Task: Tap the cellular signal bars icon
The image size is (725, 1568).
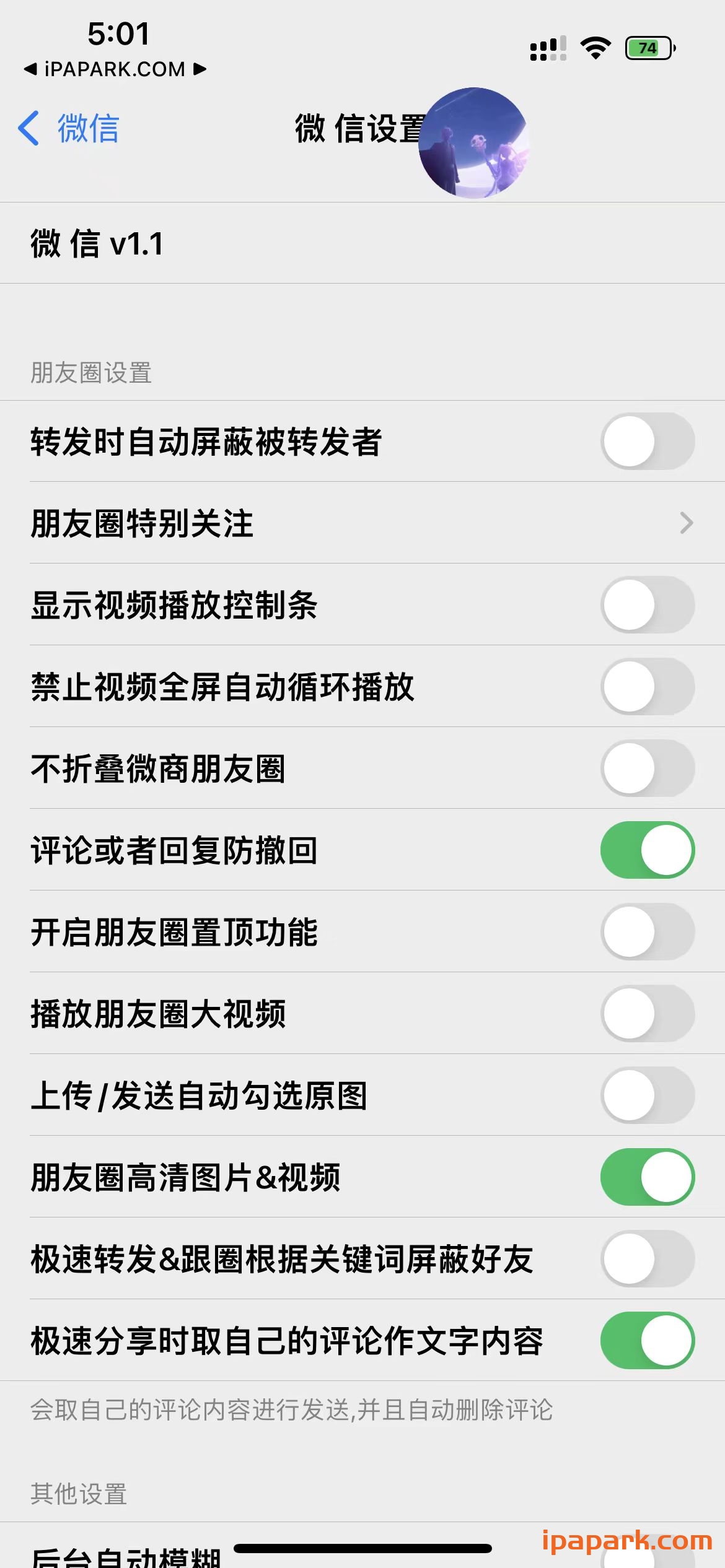Action: [548, 48]
